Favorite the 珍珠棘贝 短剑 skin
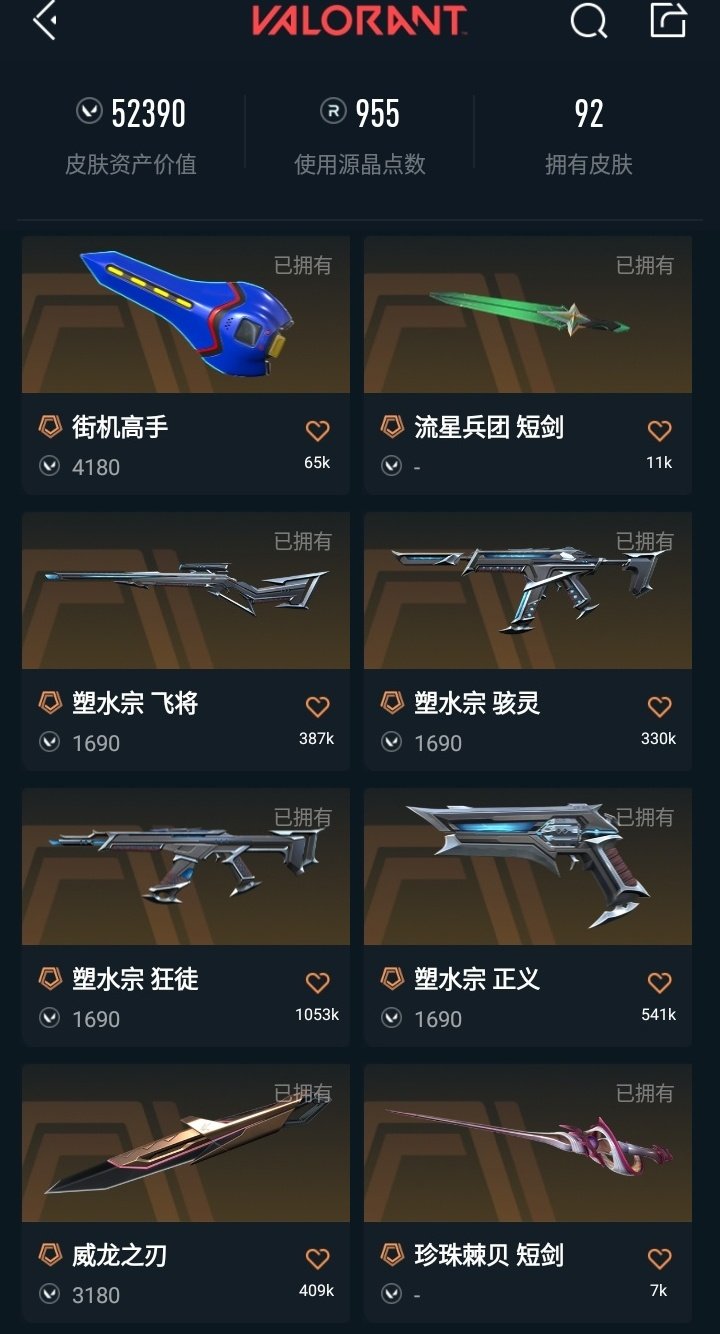Viewport: 720px width, 1334px height. [x=658, y=1258]
